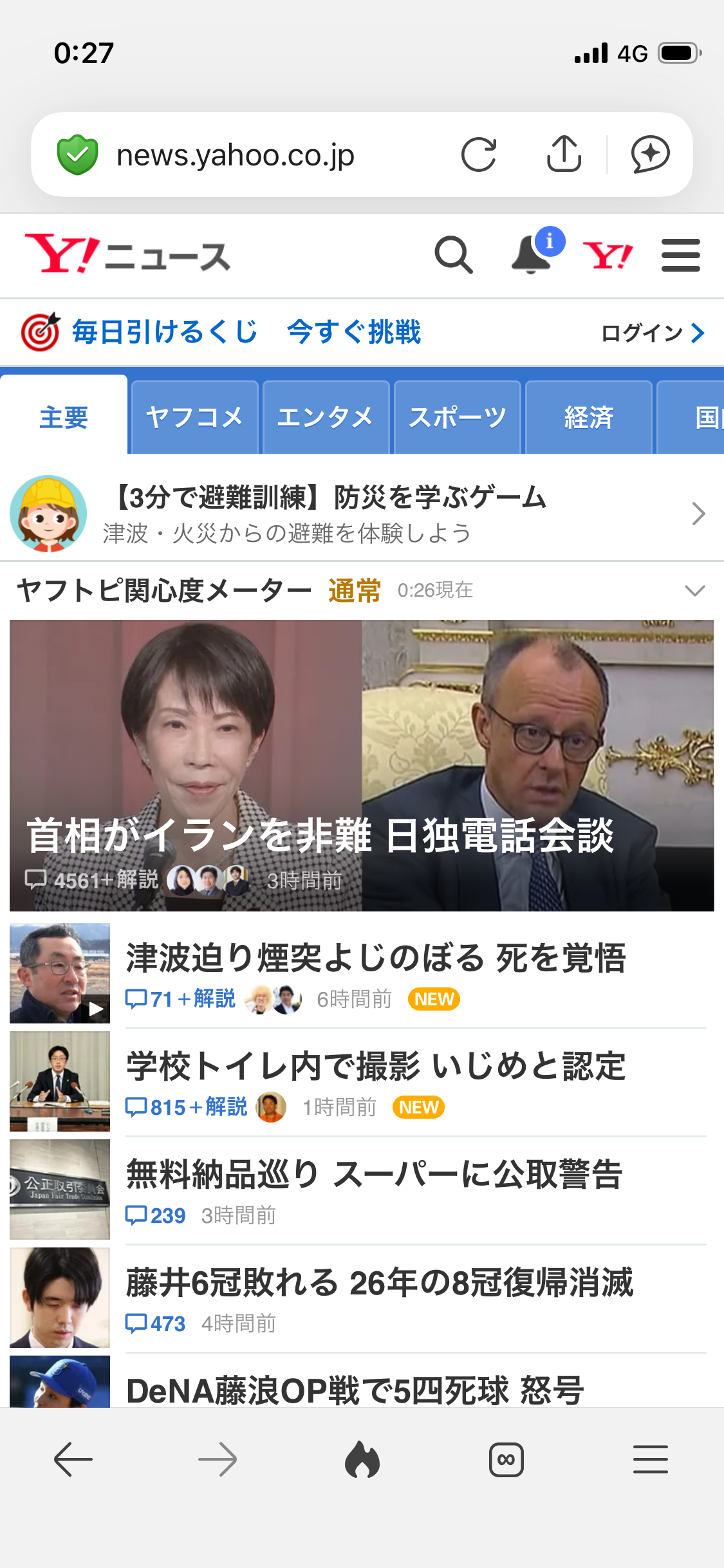This screenshot has width=724, height=1568.
Task: Open the 首相がイランを非難 top story
Action: point(362,766)
